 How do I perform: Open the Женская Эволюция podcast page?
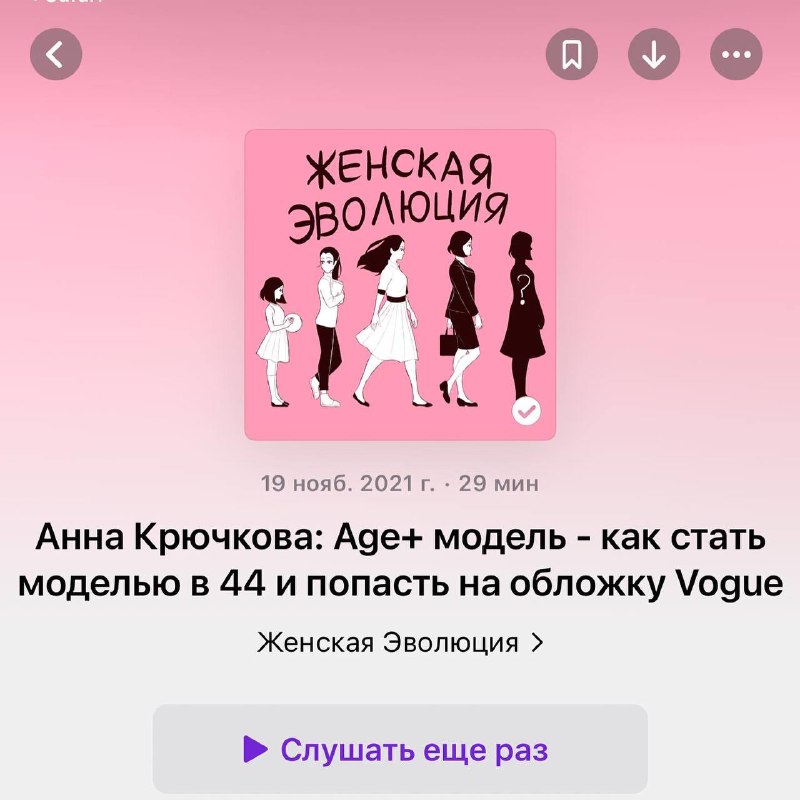pos(400,642)
